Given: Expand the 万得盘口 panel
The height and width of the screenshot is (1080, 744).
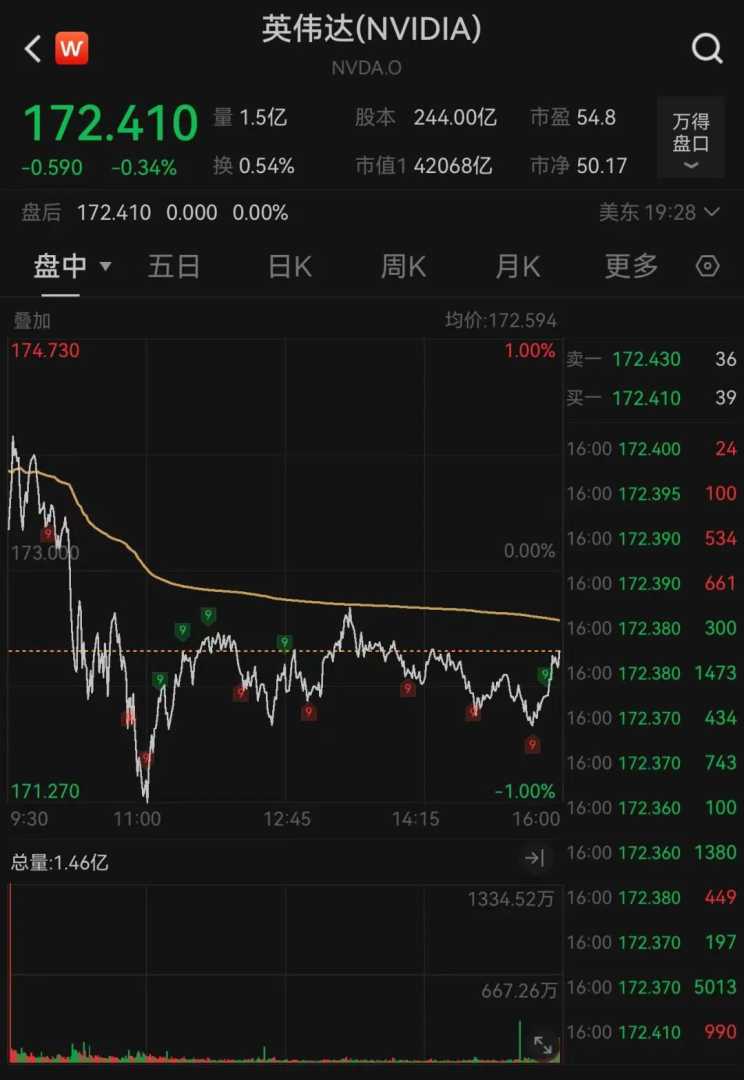Looking at the screenshot, I should coord(691,138).
